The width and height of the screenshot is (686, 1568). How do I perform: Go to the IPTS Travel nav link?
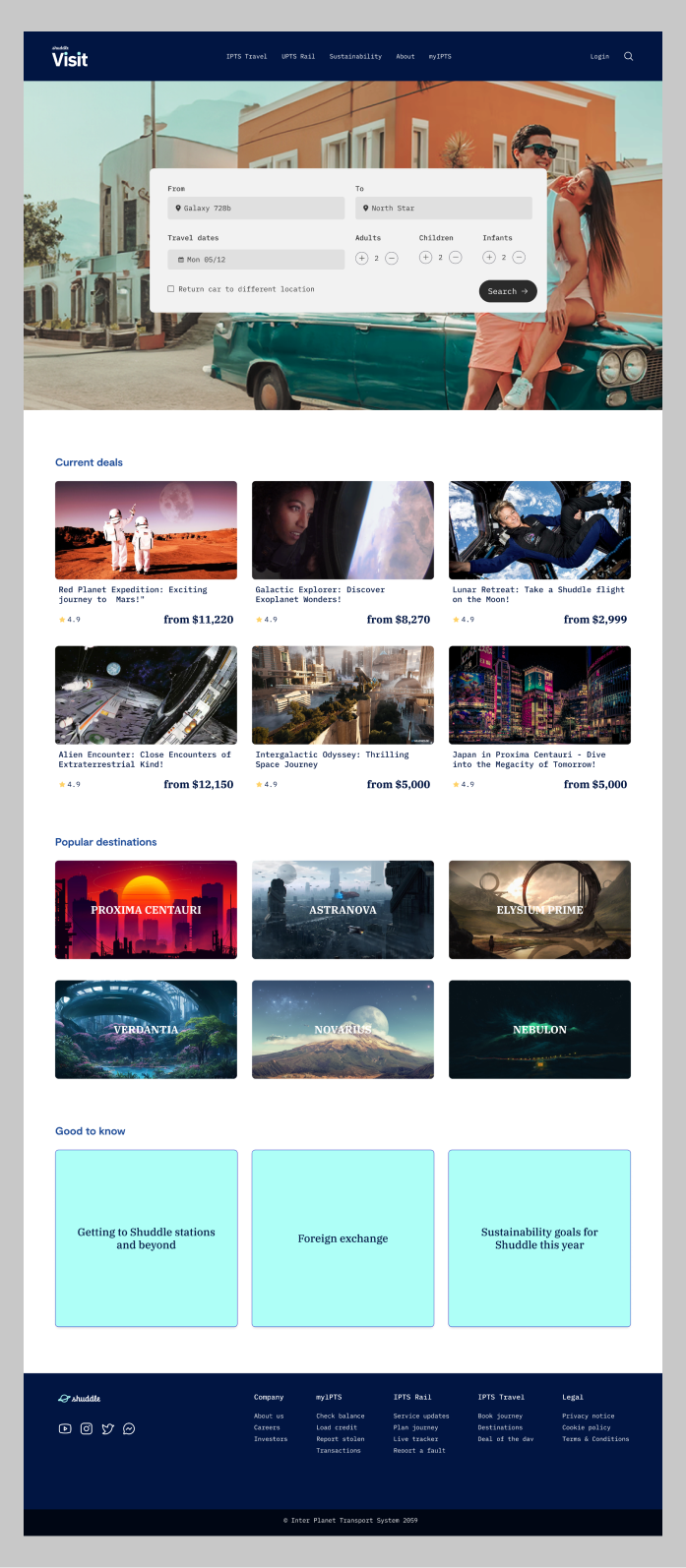pyautogui.click(x=246, y=56)
